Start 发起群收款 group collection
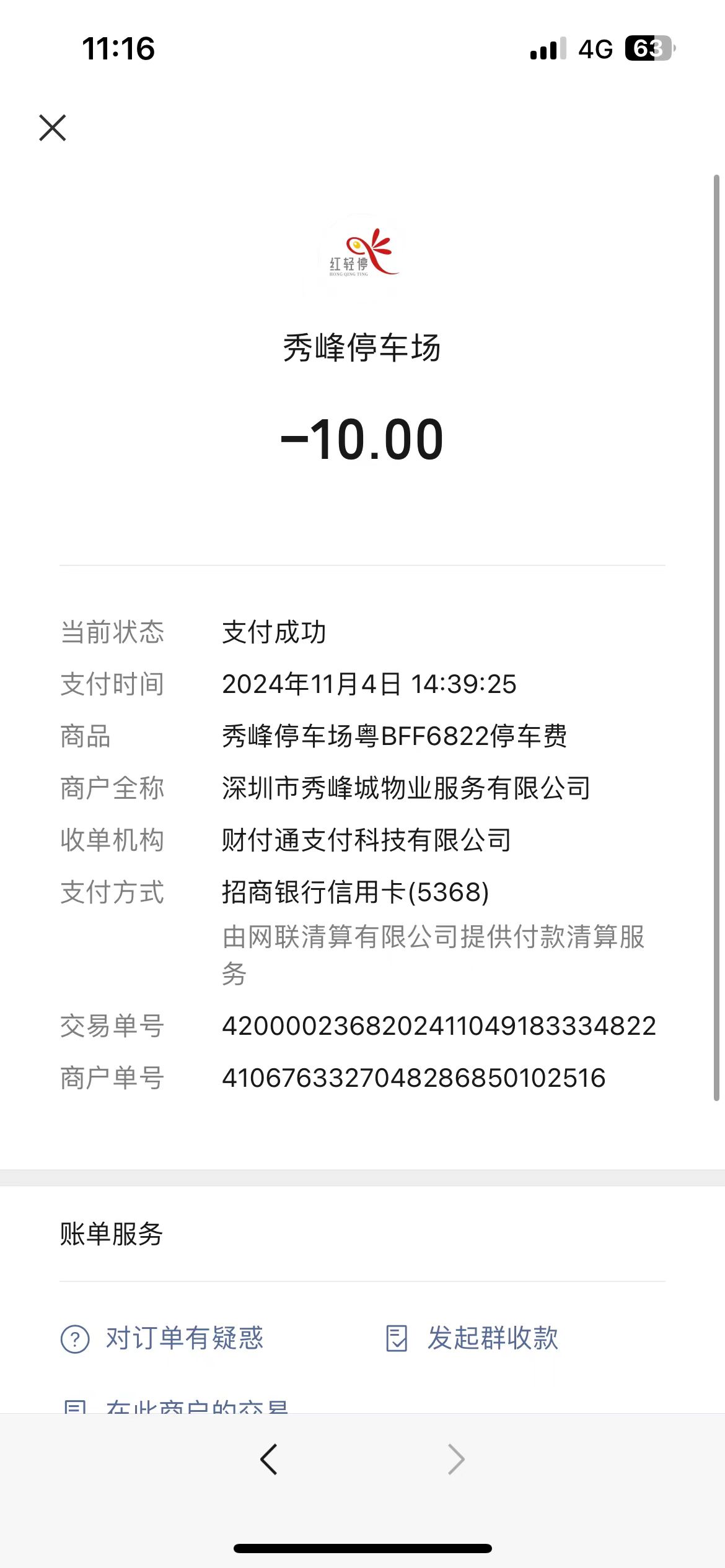 tap(472, 1338)
